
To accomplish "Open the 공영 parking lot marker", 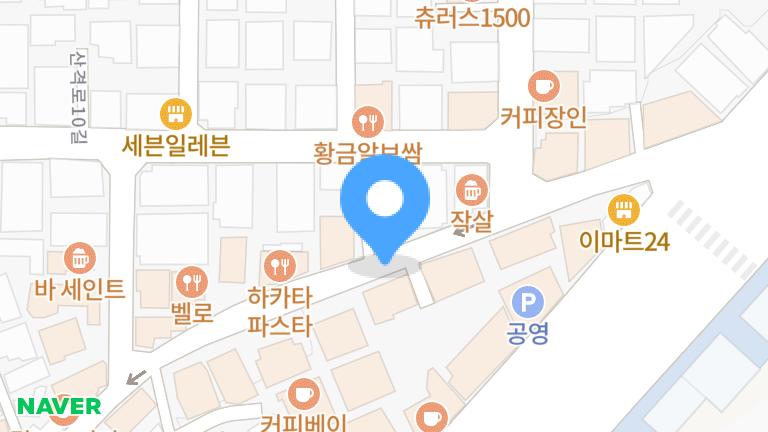I will click(526, 300).
